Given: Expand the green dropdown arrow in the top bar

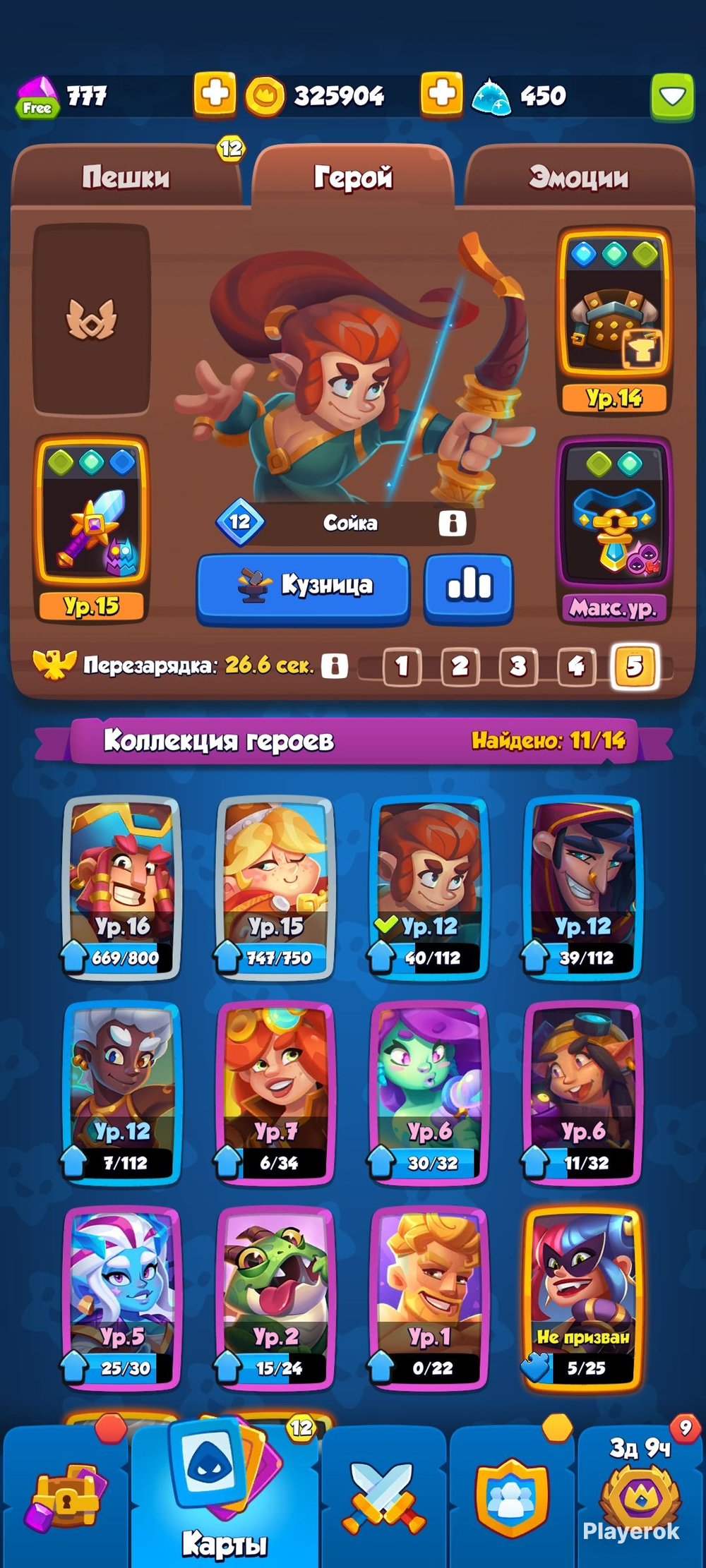Looking at the screenshot, I should pos(671,96).
